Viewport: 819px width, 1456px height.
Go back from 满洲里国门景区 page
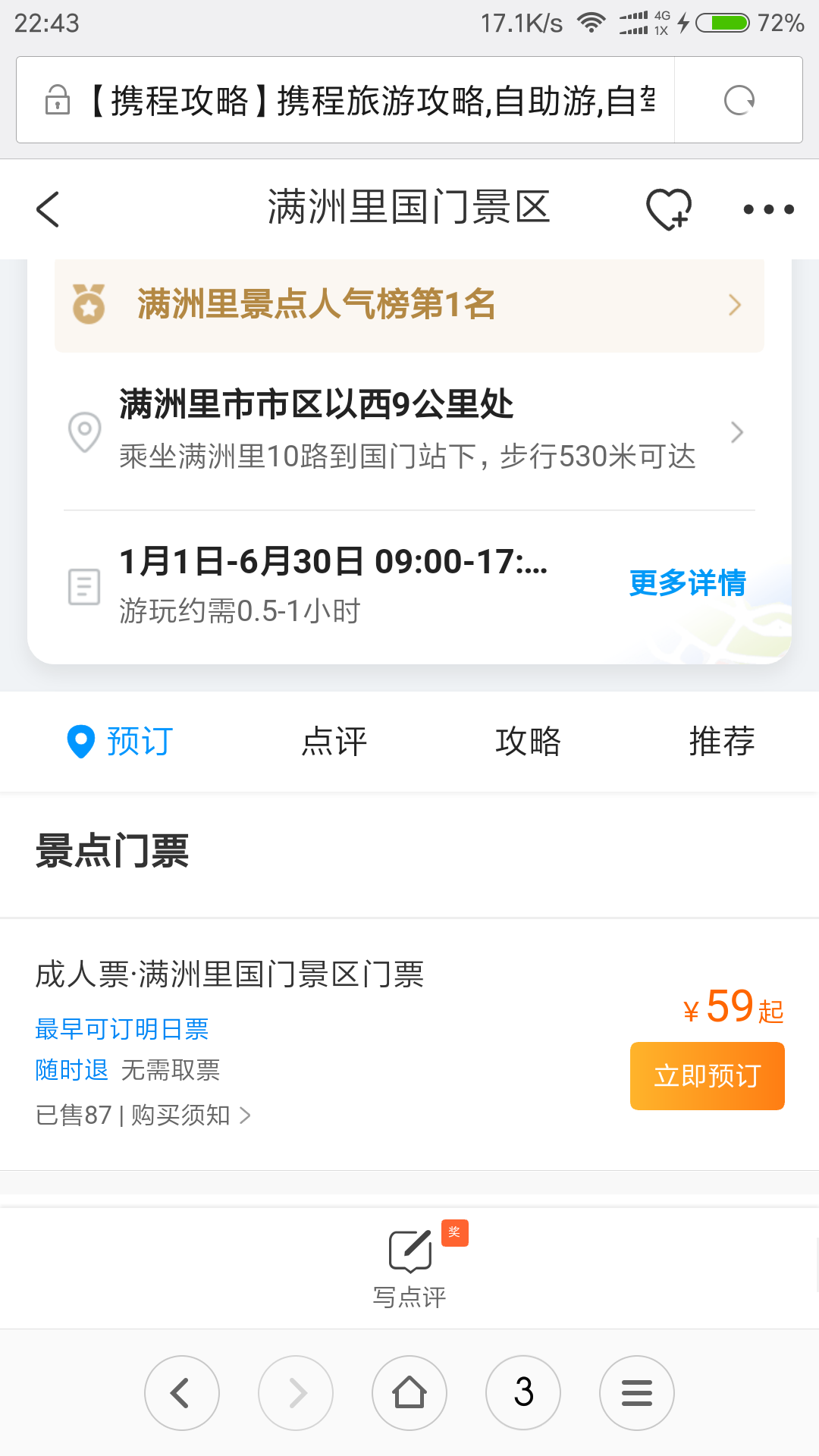click(x=48, y=209)
